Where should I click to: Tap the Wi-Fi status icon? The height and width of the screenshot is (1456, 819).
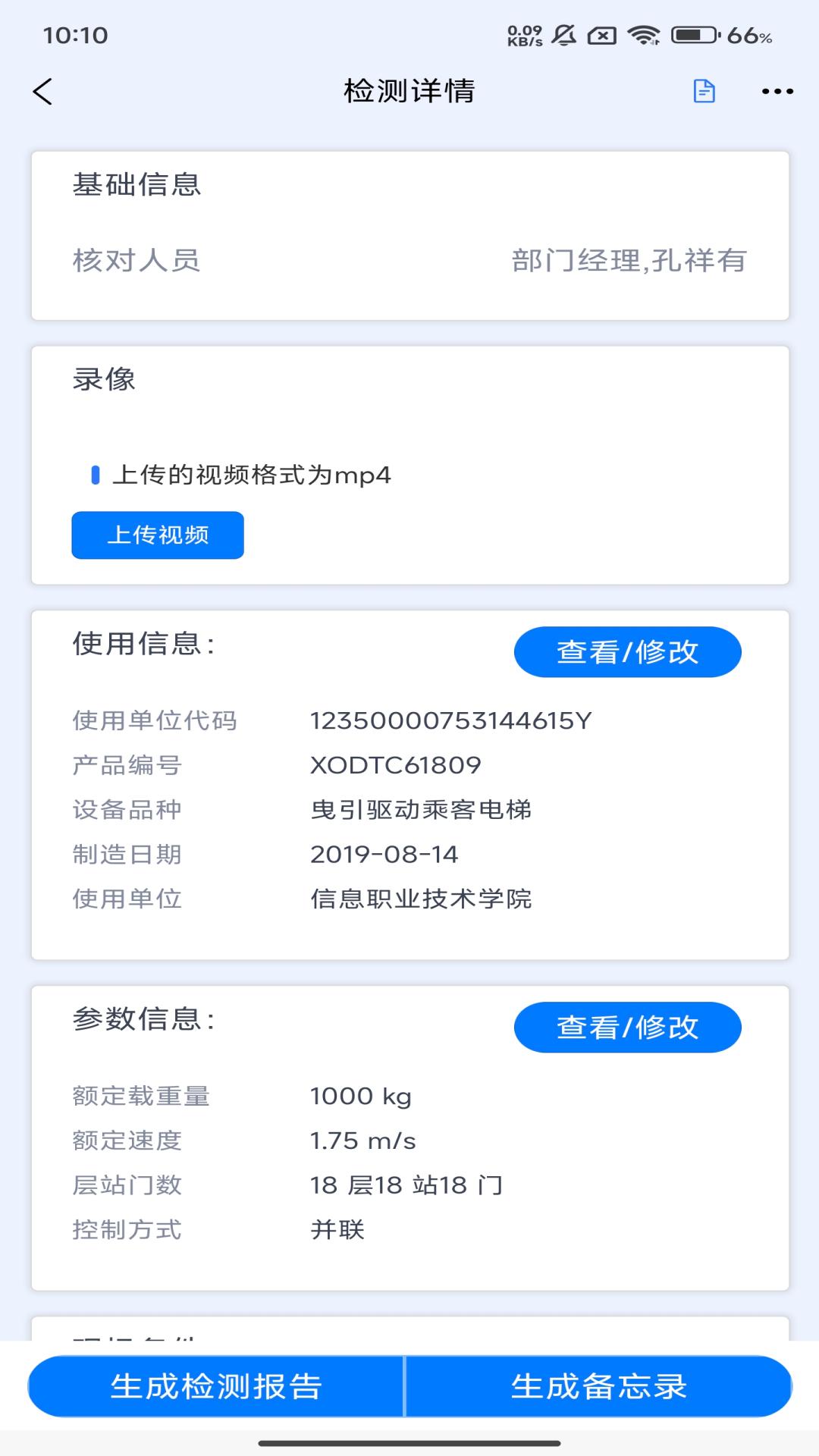(x=644, y=33)
